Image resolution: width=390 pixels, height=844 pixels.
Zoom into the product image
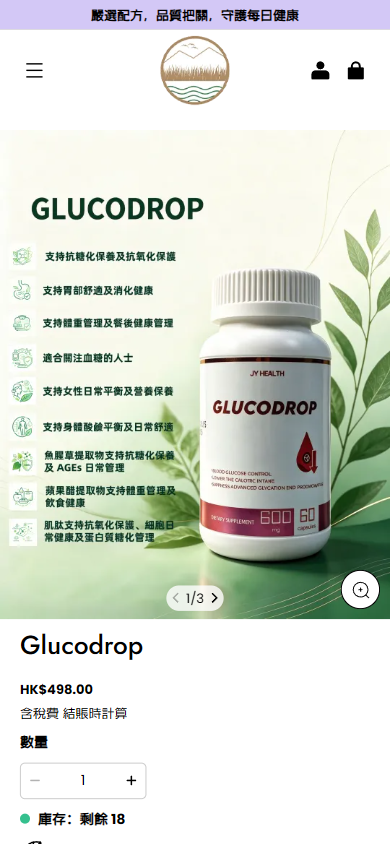point(360,590)
